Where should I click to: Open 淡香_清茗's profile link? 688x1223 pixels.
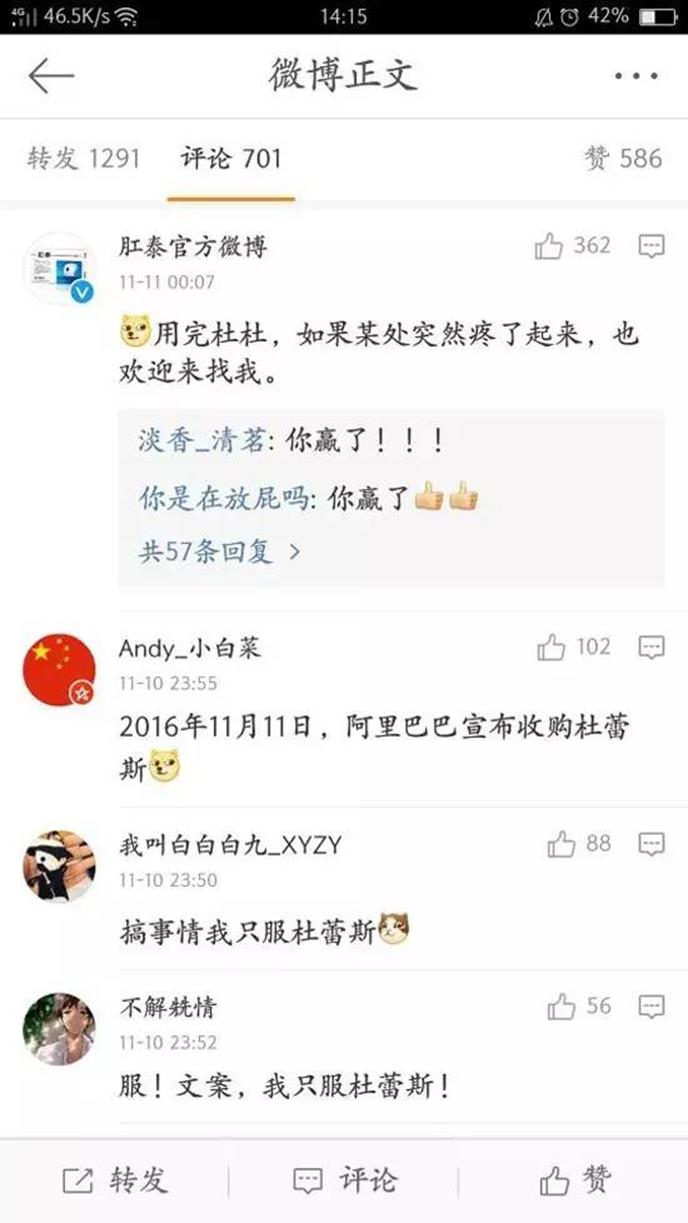pyautogui.click(x=201, y=441)
